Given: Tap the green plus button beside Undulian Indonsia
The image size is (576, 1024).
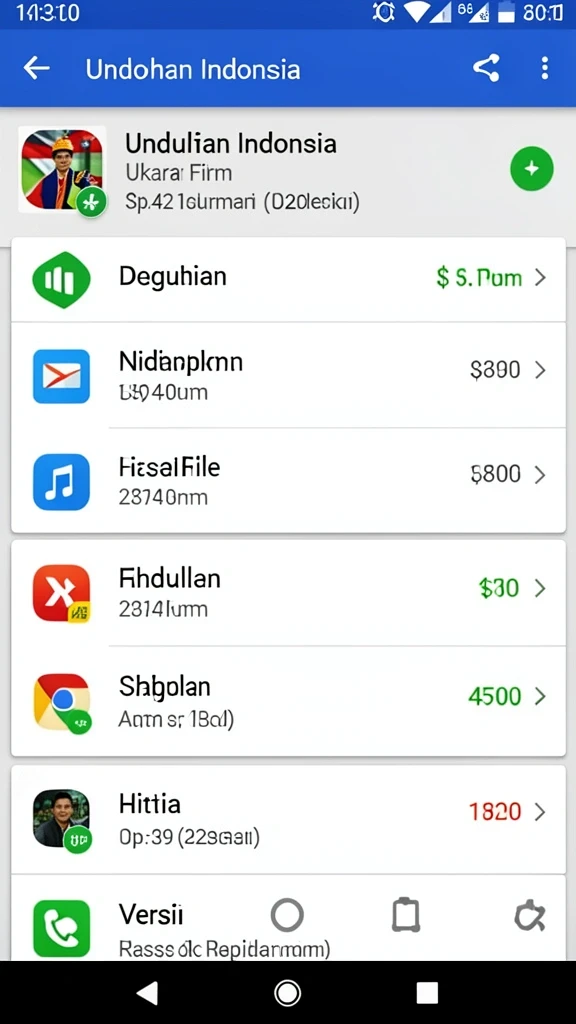Looking at the screenshot, I should (532, 169).
